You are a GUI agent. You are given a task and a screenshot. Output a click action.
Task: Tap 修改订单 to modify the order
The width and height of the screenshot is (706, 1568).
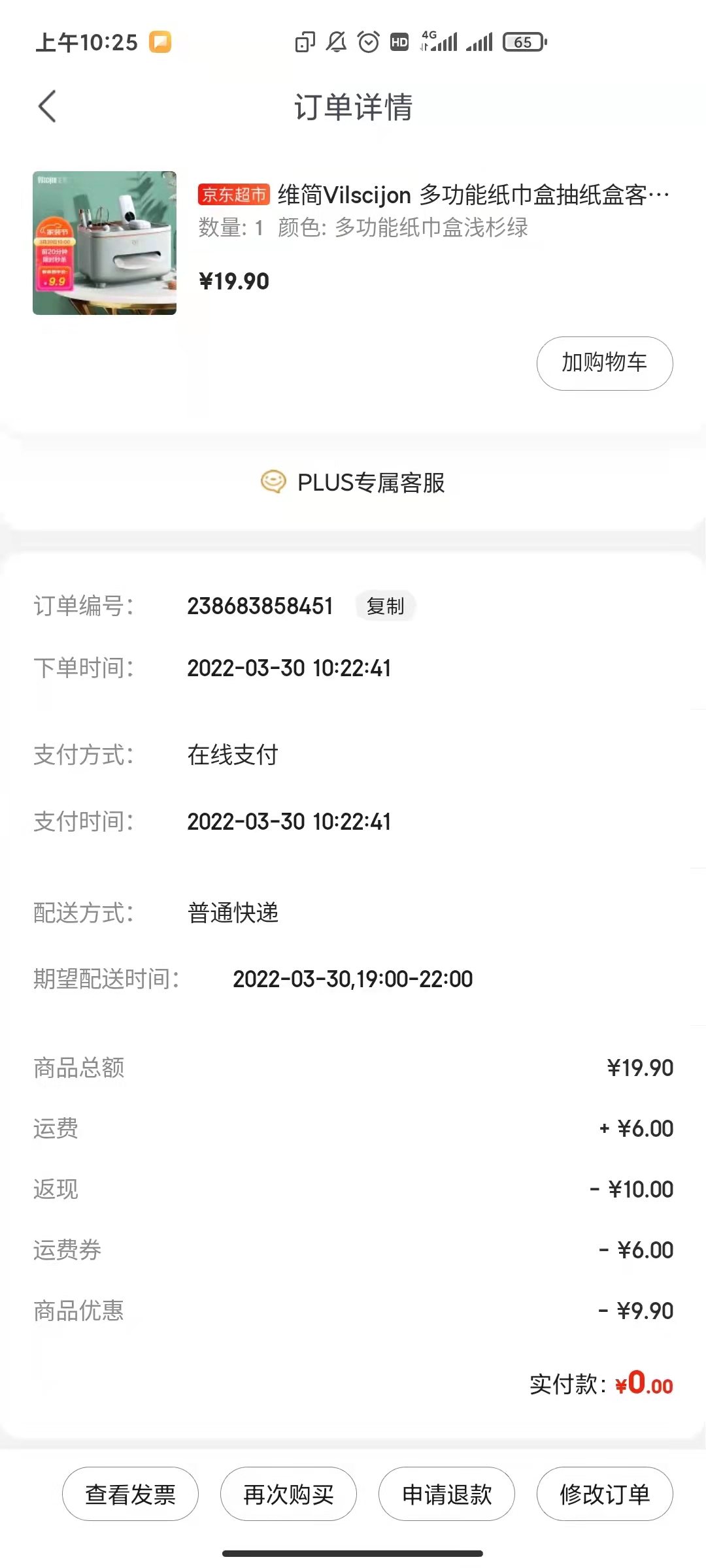pos(605,1494)
